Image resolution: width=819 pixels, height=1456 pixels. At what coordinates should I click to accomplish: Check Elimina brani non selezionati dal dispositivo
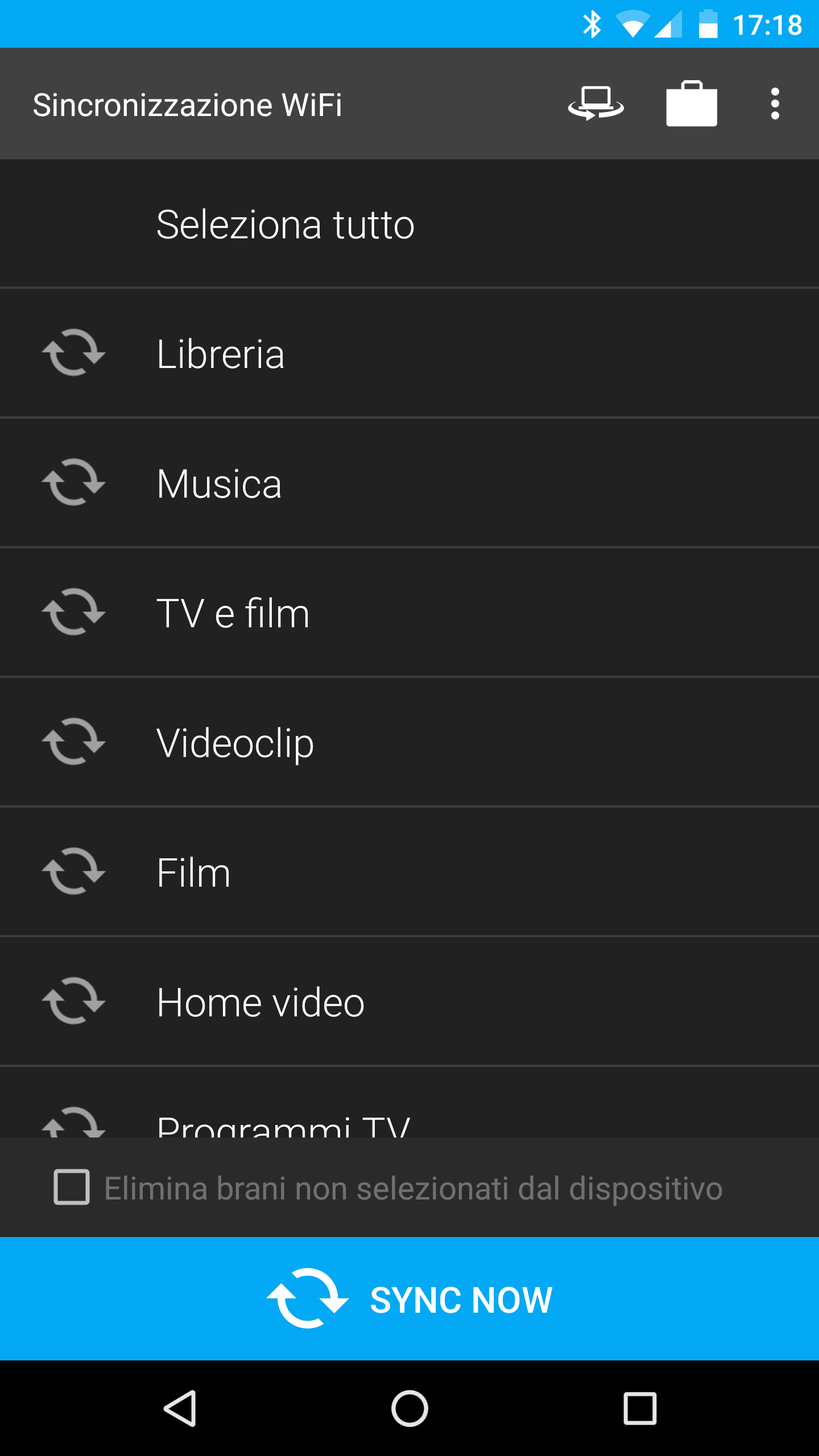coord(72,1187)
